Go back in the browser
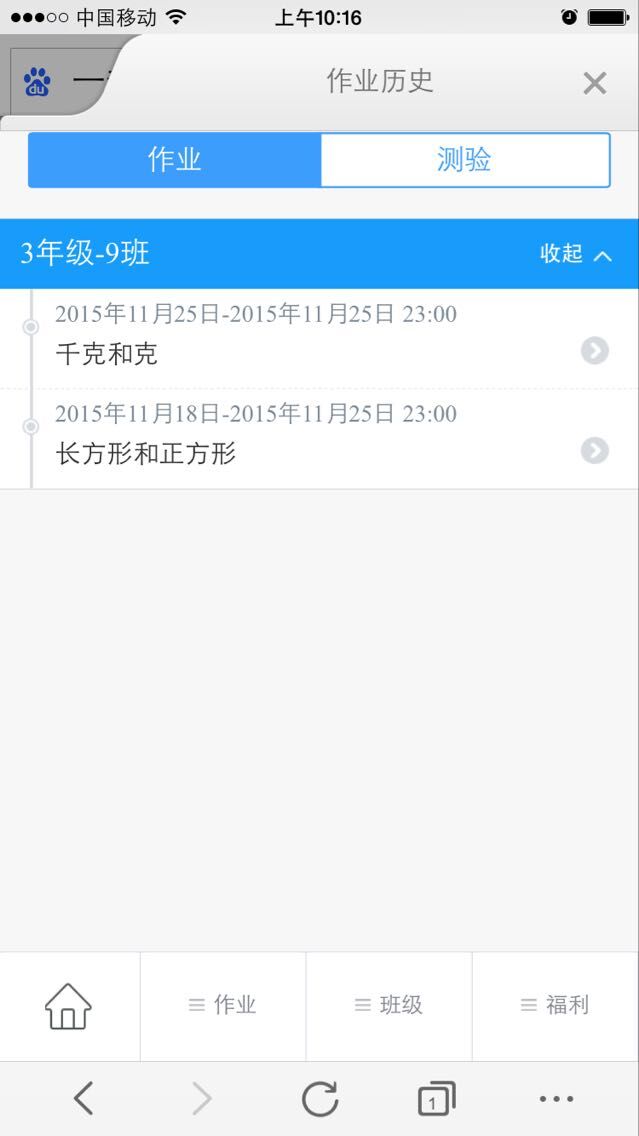The height and width of the screenshot is (1136, 639). point(84,1098)
